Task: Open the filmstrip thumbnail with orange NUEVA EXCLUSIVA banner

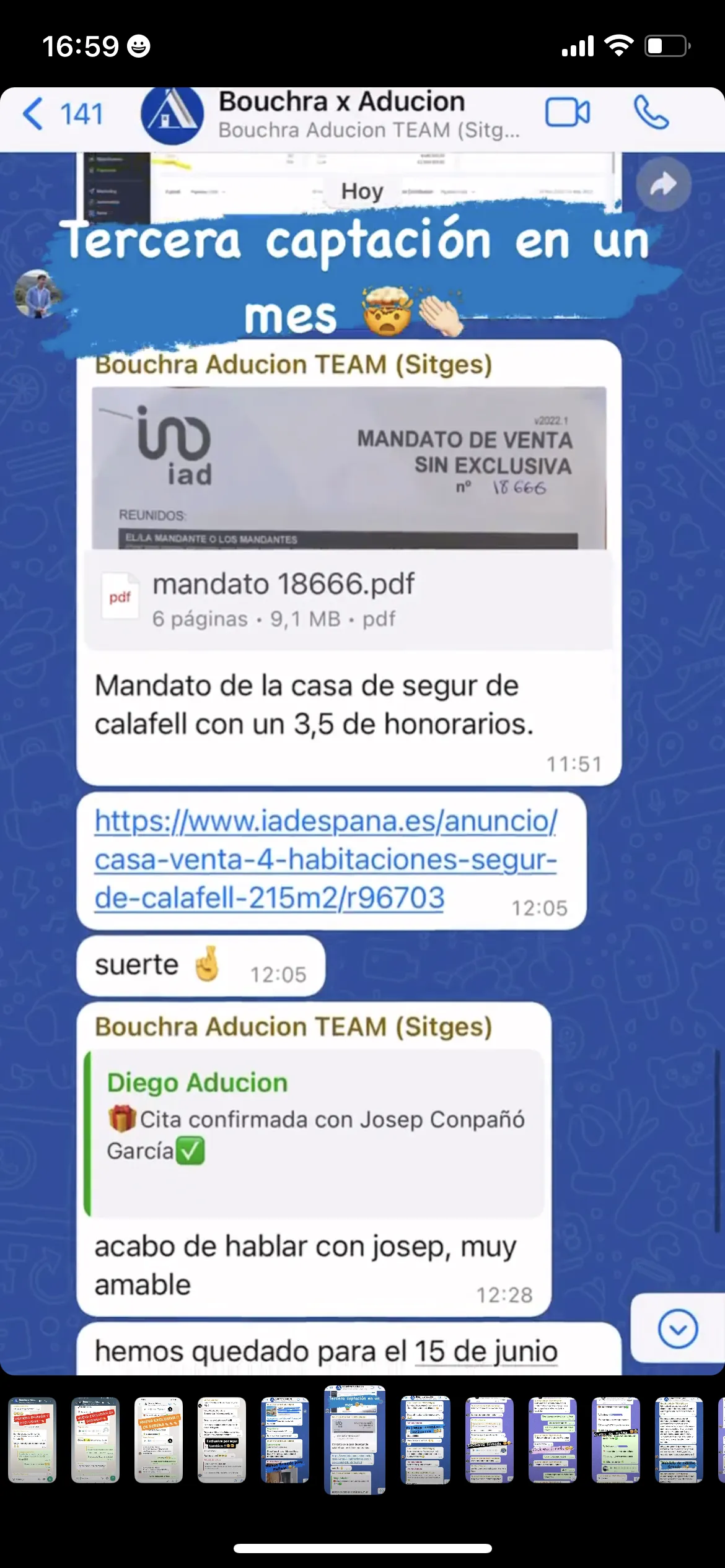Action: pyautogui.click(x=159, y=1440)
